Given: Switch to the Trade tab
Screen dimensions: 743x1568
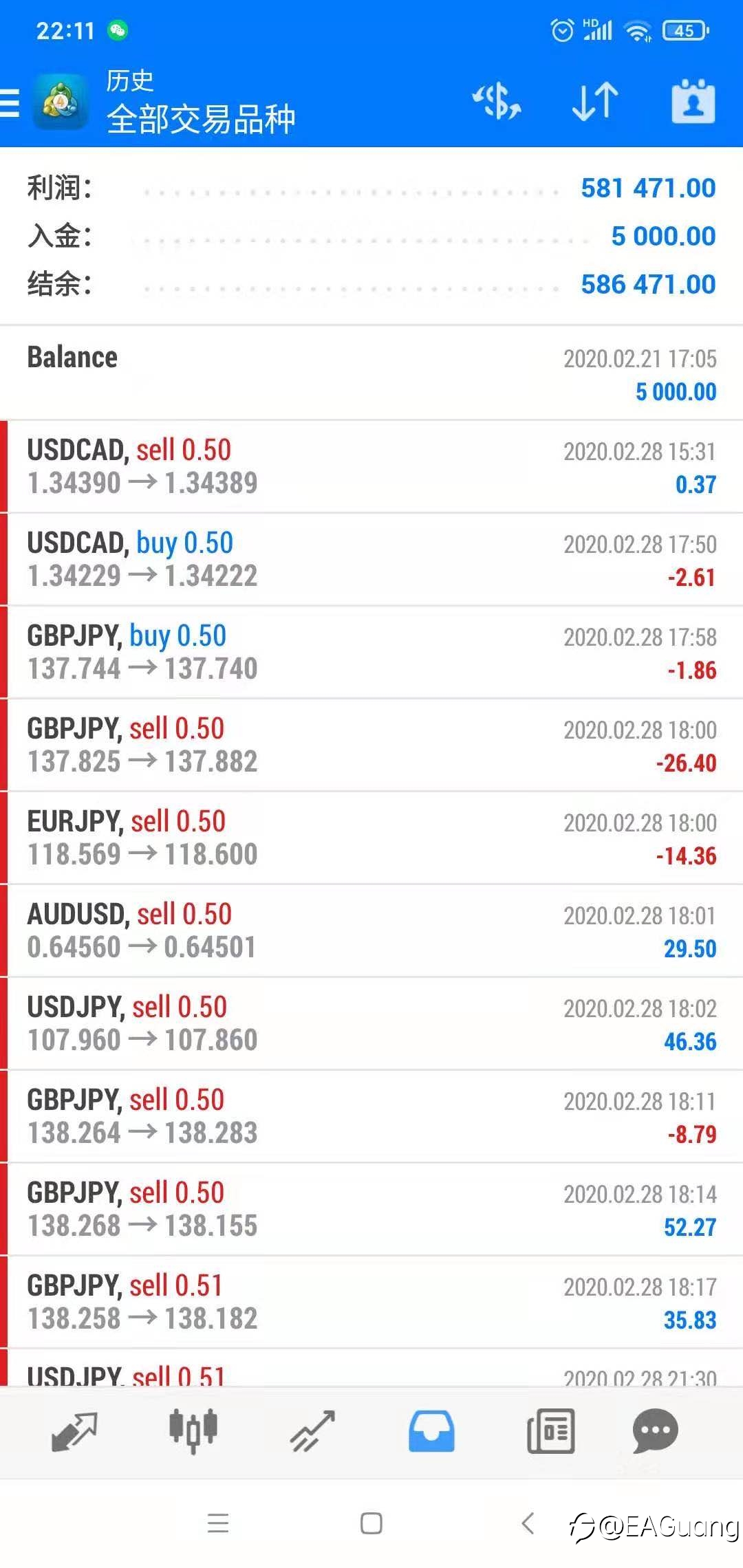Looking at the screenshot, I should click(x=312, y=1432).
